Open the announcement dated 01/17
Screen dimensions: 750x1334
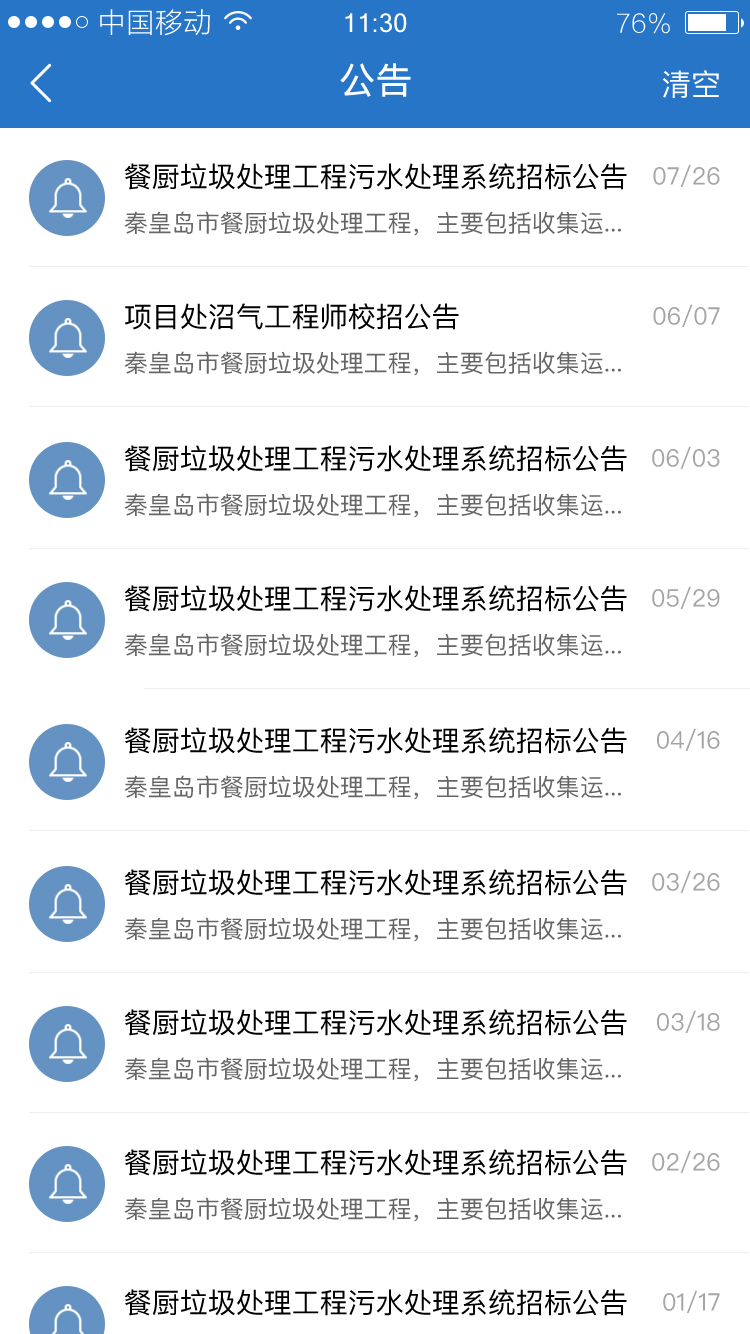coord(375,1295)
